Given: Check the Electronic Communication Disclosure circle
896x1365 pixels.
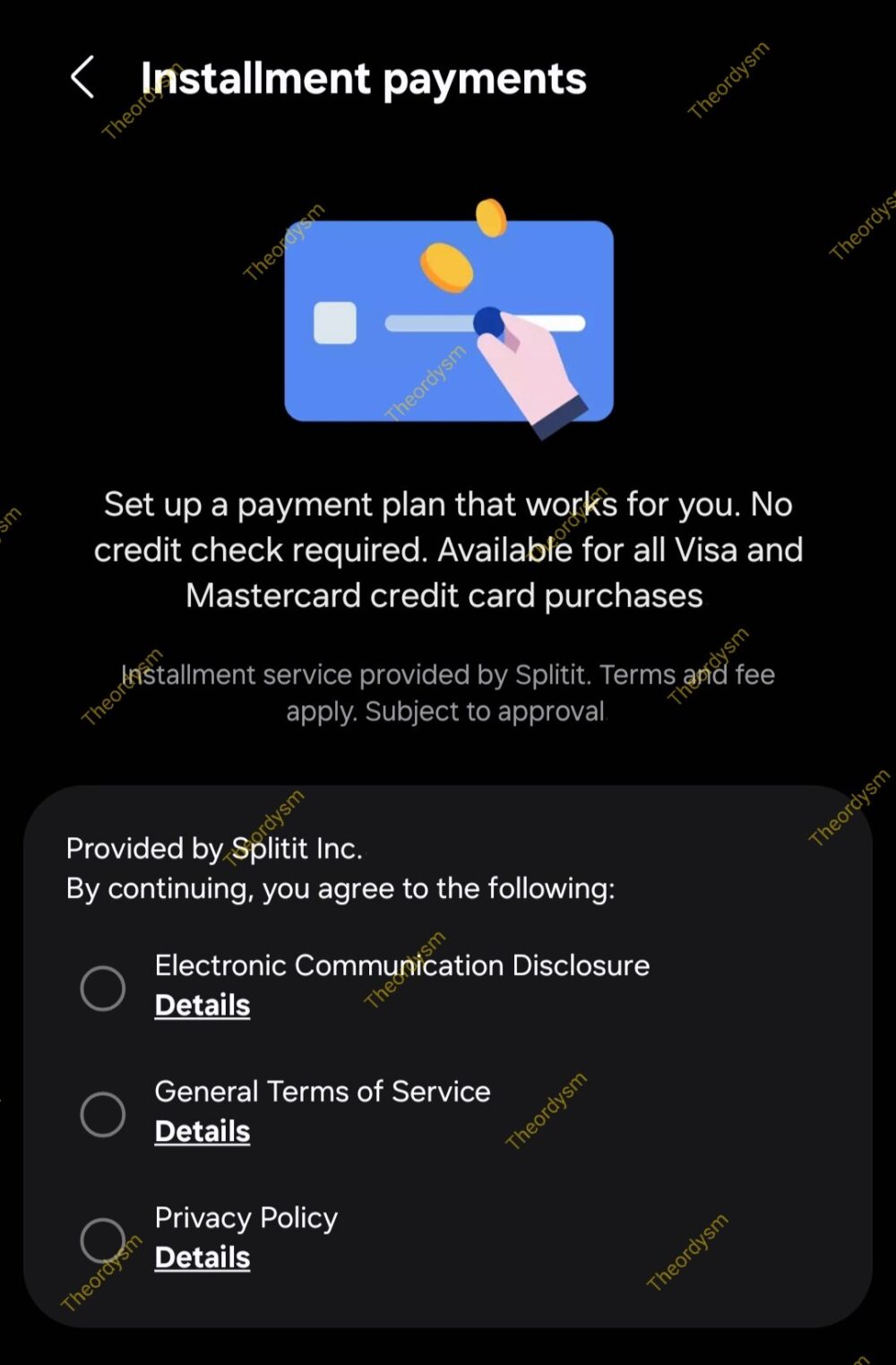Looking at the screenshot, I should [x=104, y=988].
